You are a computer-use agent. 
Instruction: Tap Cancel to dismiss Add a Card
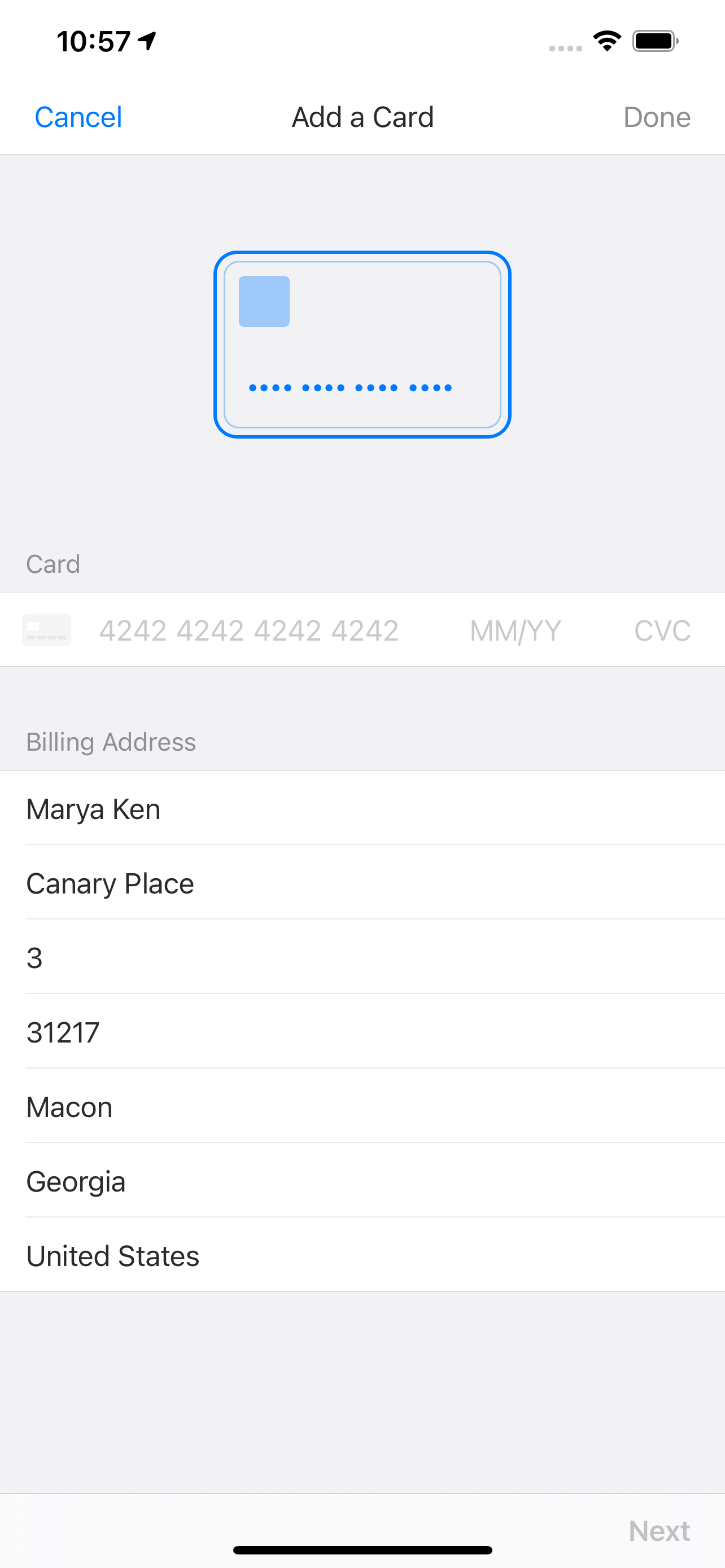[x=78, y=117]
